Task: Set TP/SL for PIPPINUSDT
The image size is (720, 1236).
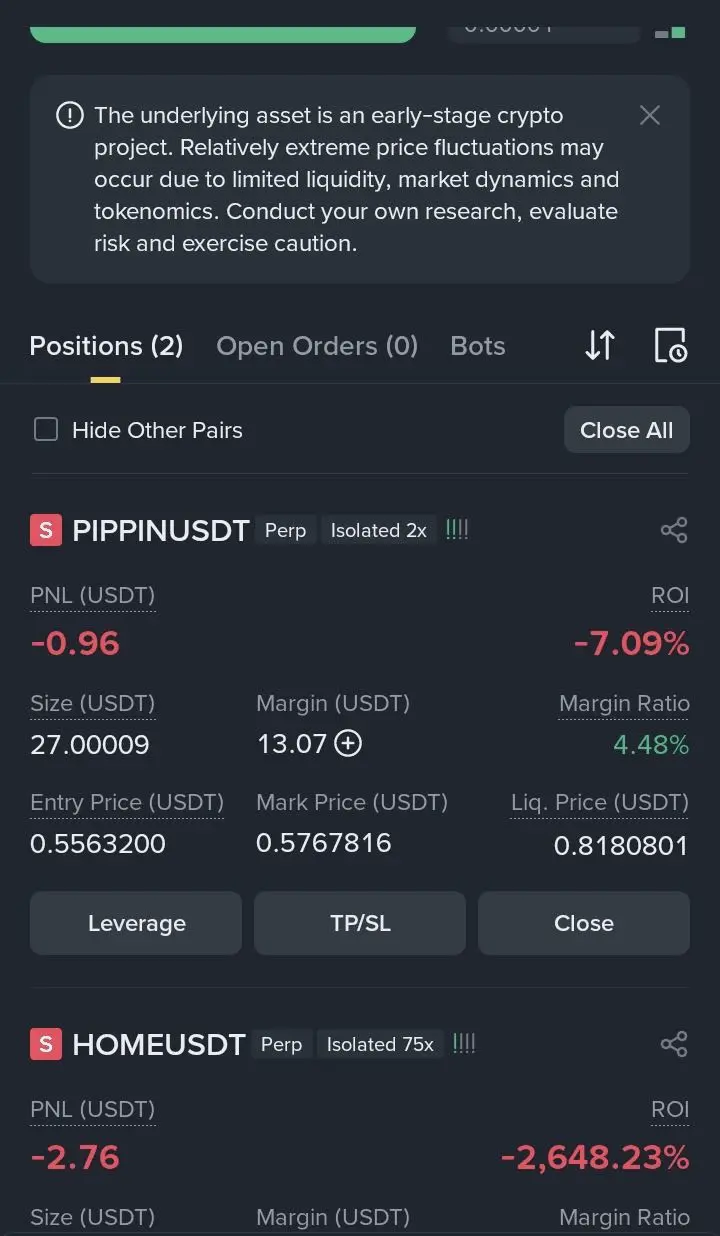Action: 360,923
